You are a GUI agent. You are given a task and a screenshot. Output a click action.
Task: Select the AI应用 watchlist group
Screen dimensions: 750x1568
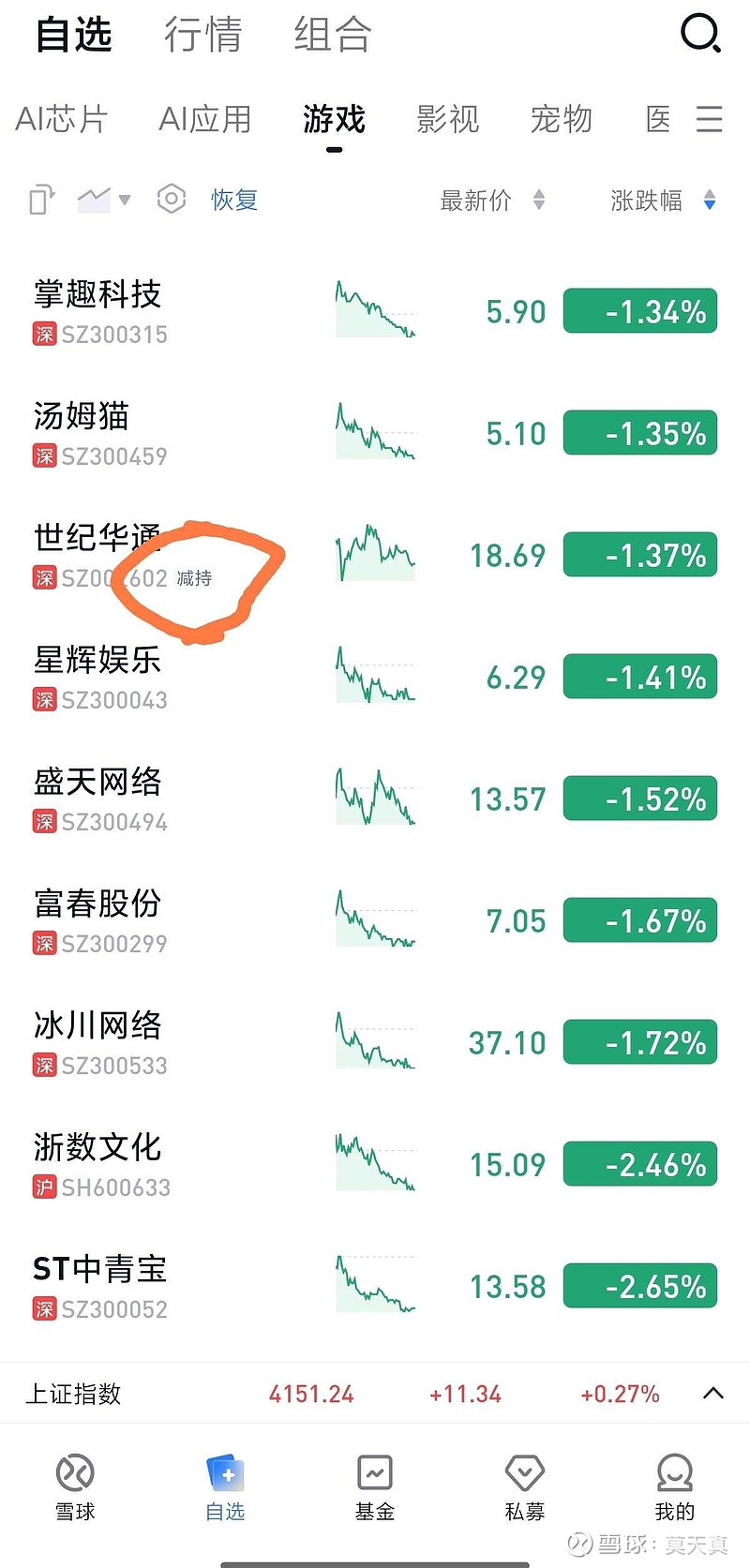(x=205, y=119)
